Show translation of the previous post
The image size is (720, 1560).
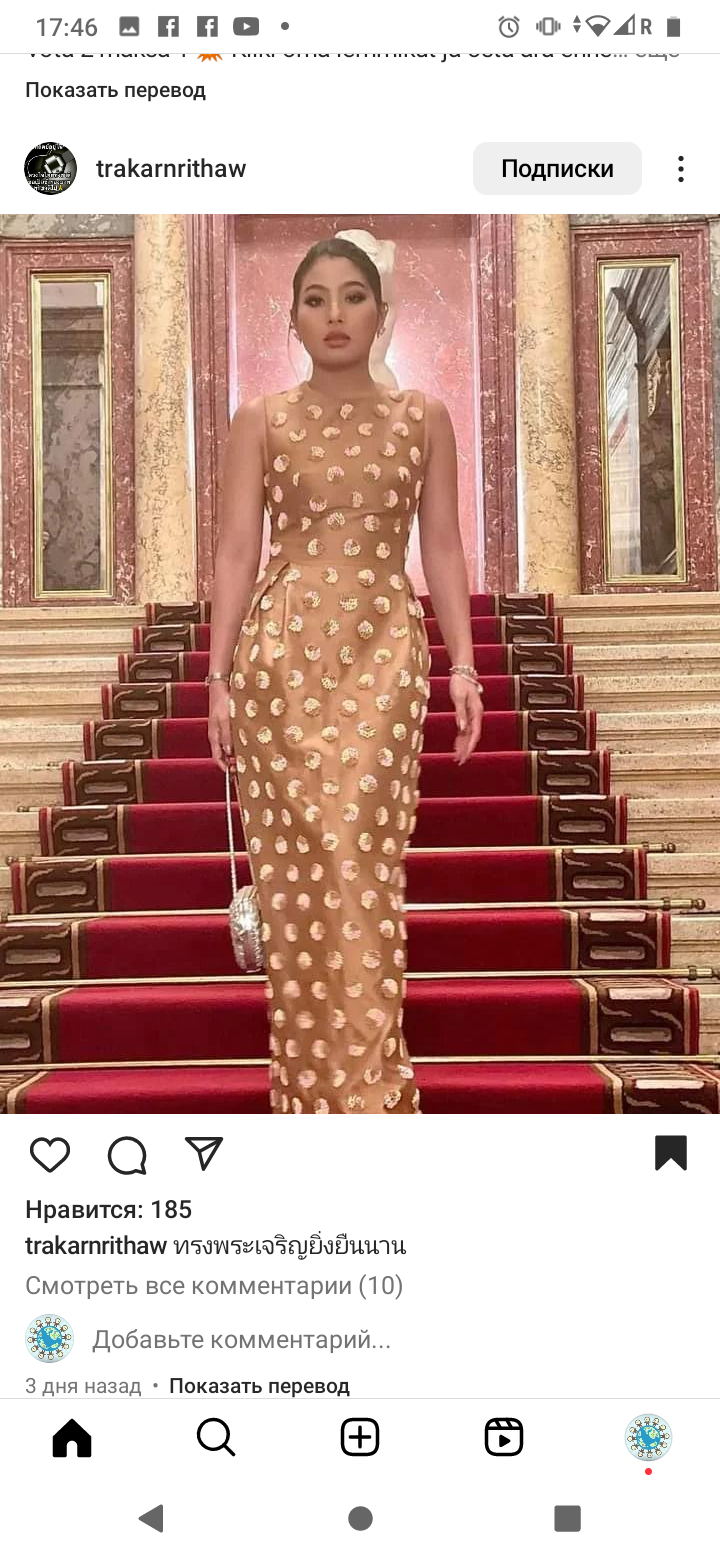[x=115, y=90]
